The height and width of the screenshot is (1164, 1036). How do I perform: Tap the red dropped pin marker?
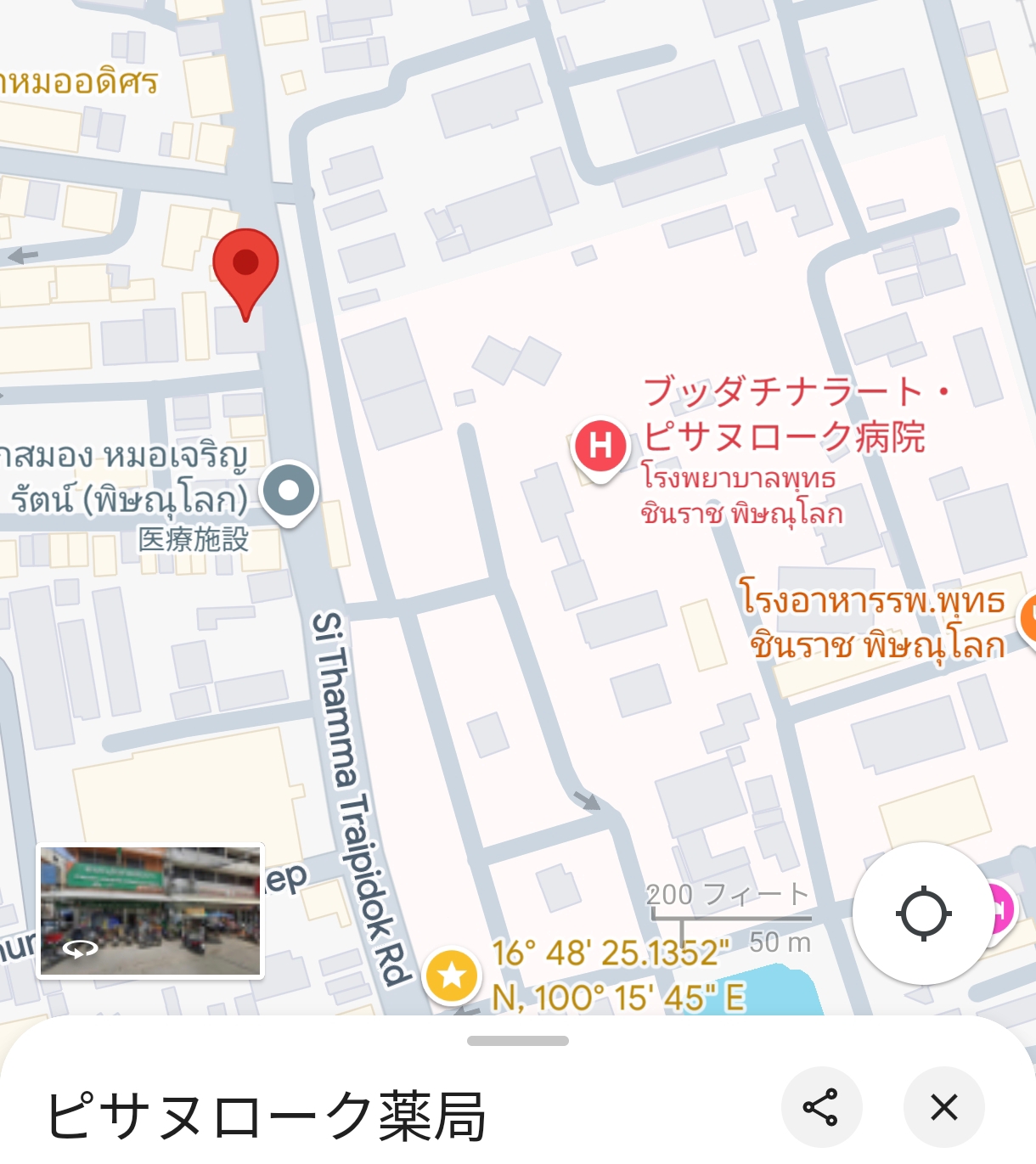(245, 267)
